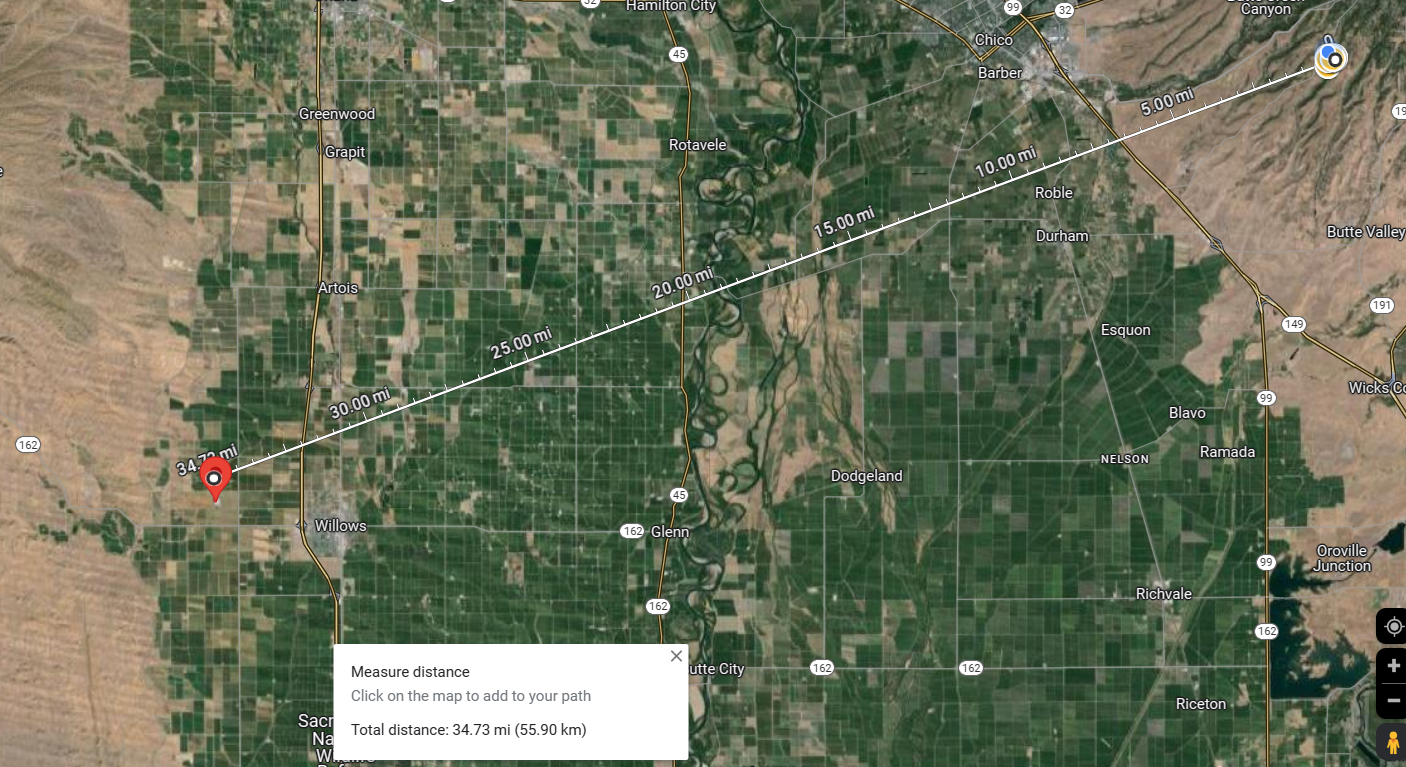Tap the red destination pin near Willows
Viewport: 1406px width, 767px height.
pos(215,476)
